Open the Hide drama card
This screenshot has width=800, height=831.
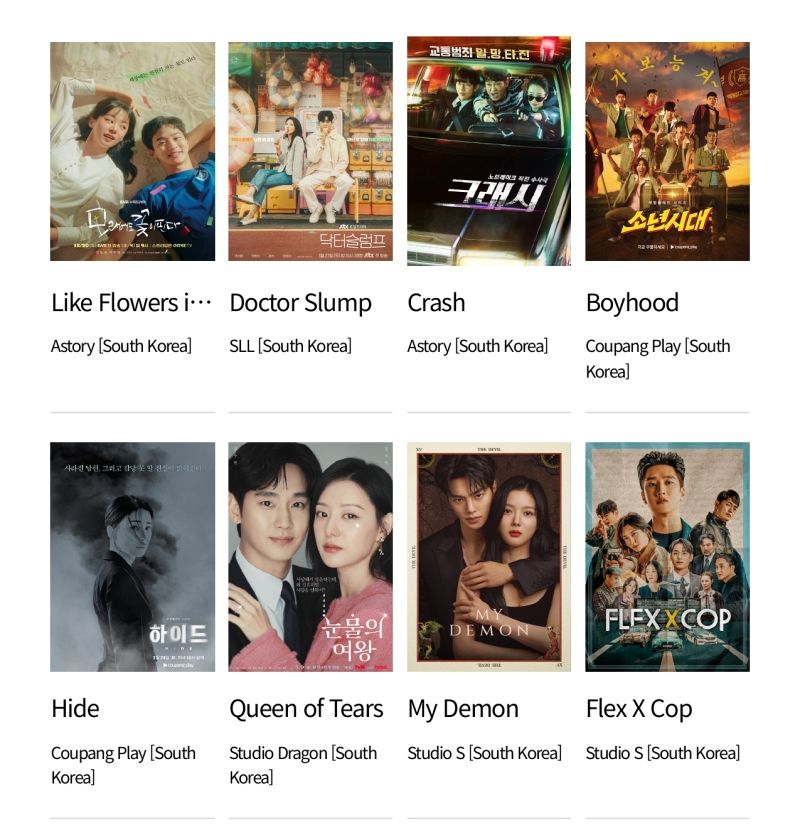pyautogui.click(x=132, y=557)
